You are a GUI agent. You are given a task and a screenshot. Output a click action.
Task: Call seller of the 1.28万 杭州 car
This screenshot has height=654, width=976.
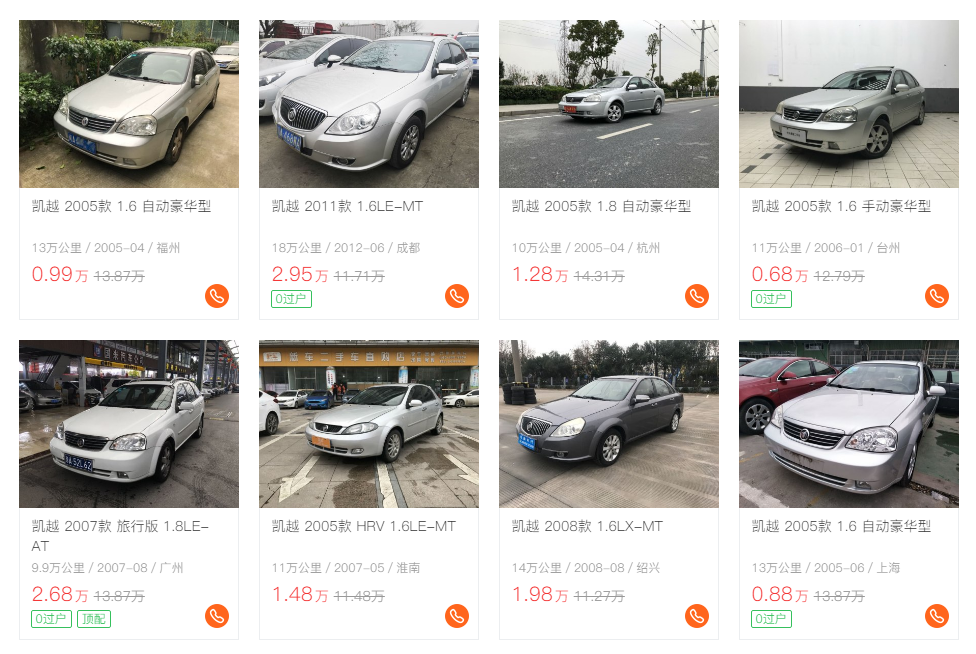pos(697,296)
